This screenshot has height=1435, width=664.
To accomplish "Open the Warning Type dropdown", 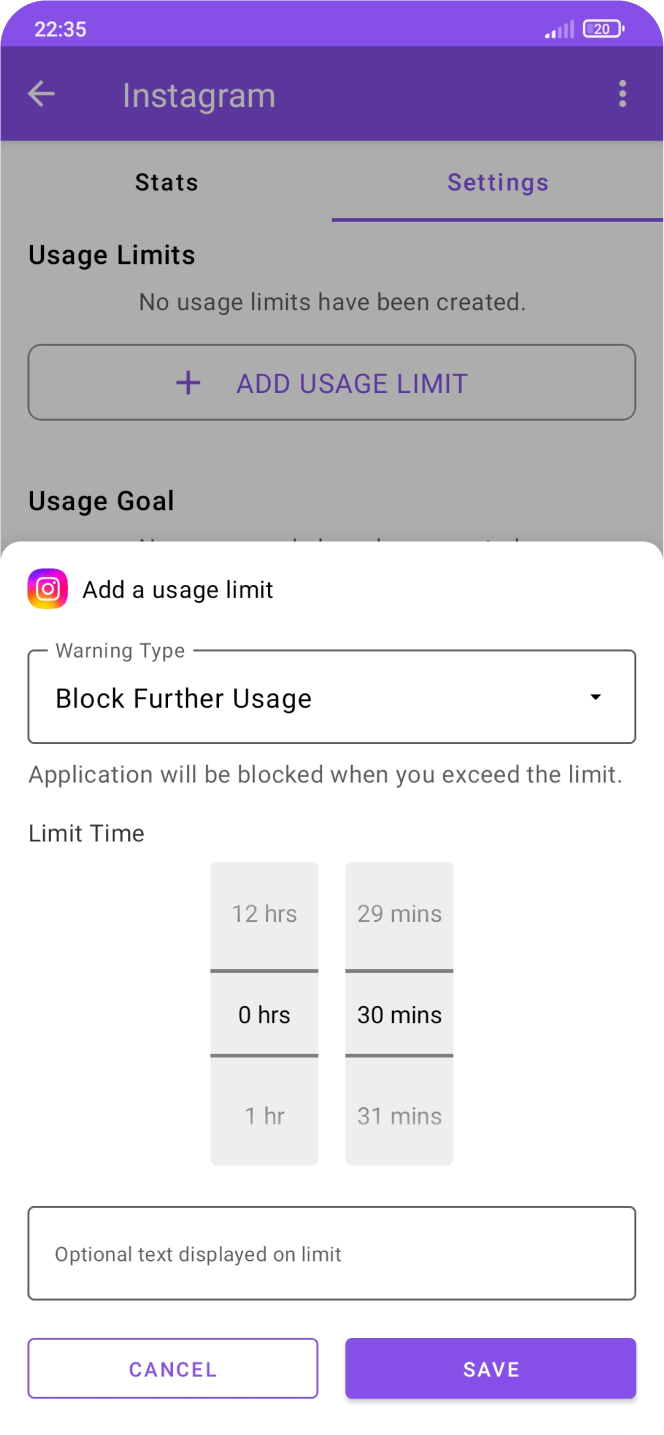I will [332, 697].
